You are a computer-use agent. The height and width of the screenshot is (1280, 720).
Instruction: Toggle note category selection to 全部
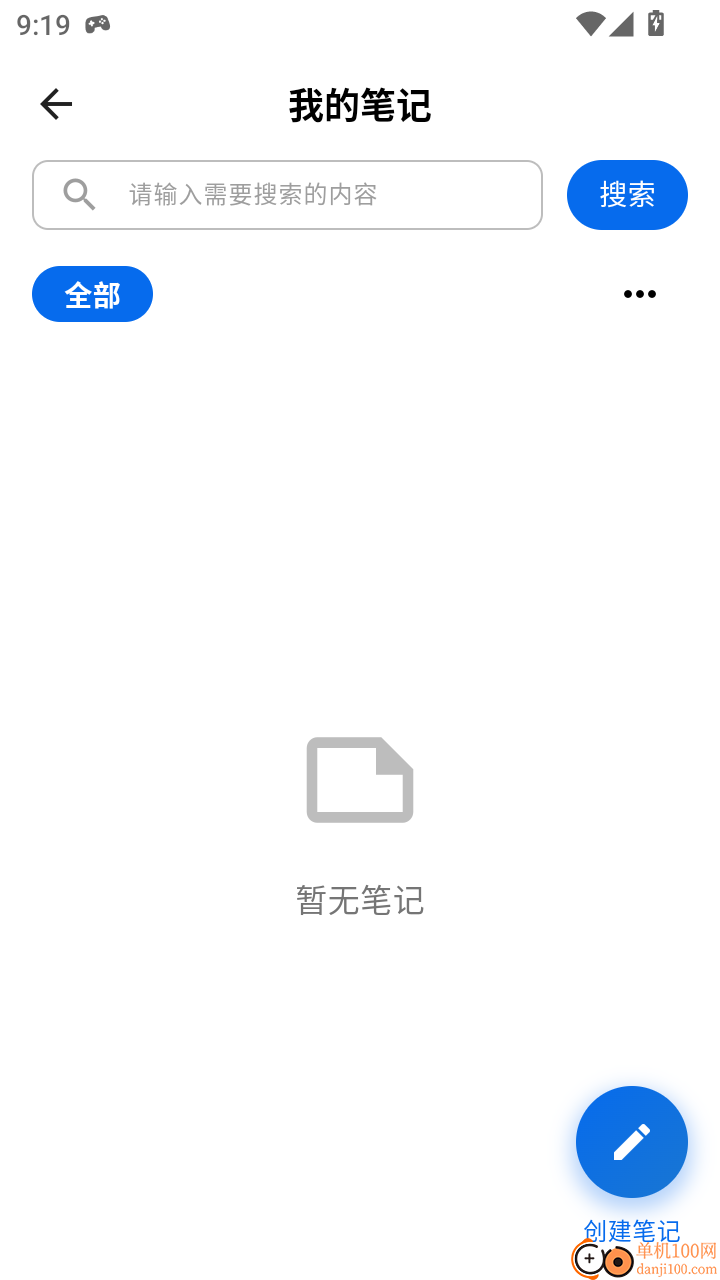point(92,294)
